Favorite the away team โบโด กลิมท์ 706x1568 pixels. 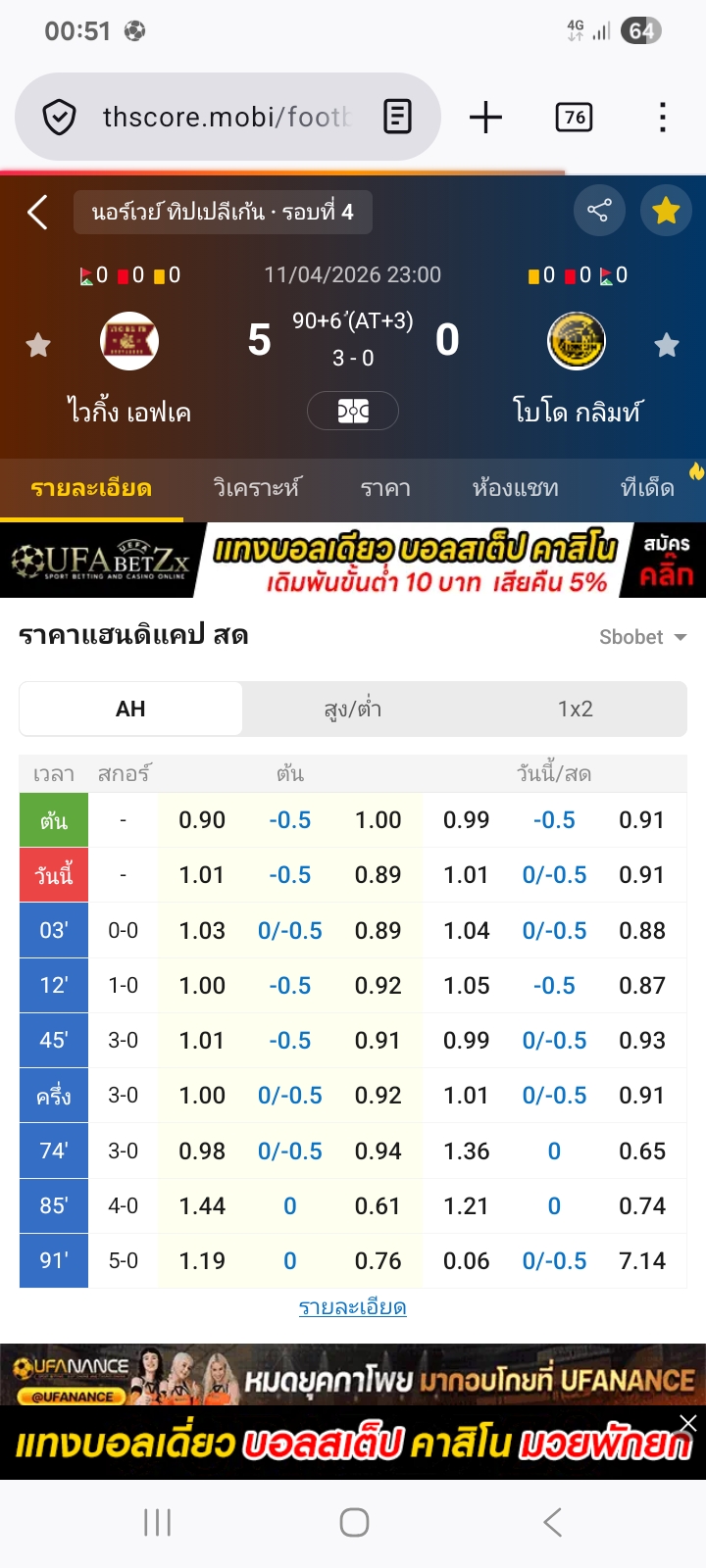click(667, 345)
